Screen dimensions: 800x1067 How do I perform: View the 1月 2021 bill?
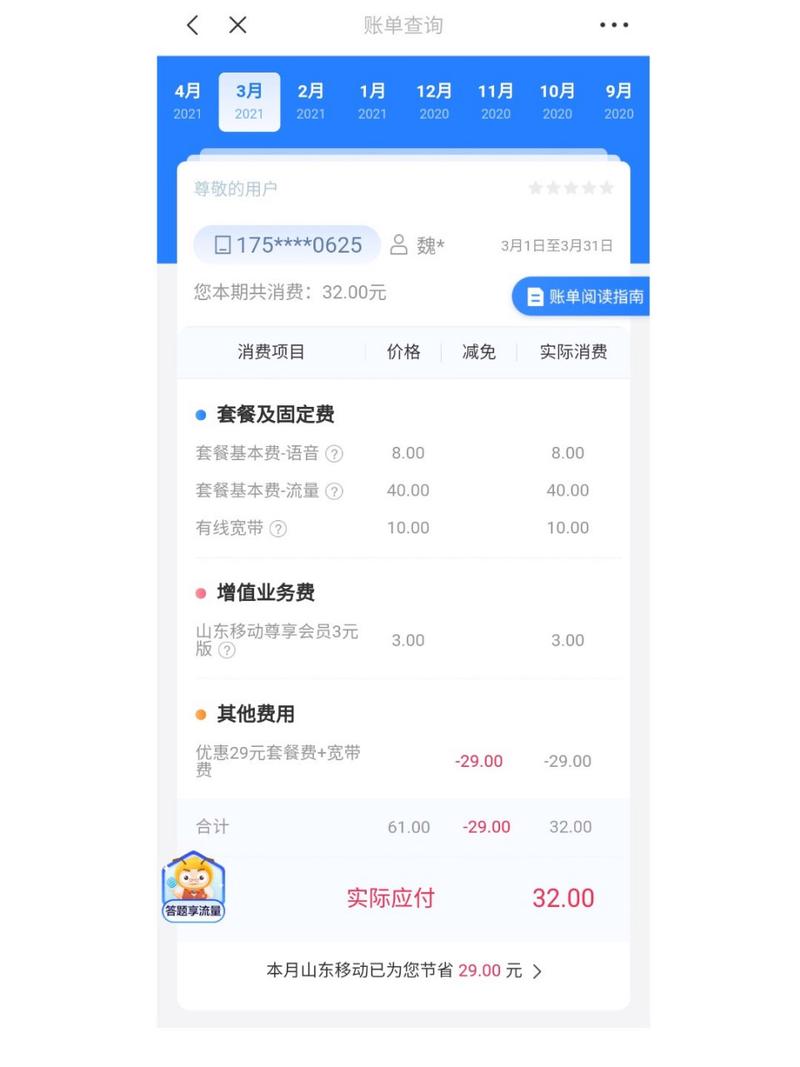pyautogui.click(x=372, y=101)
